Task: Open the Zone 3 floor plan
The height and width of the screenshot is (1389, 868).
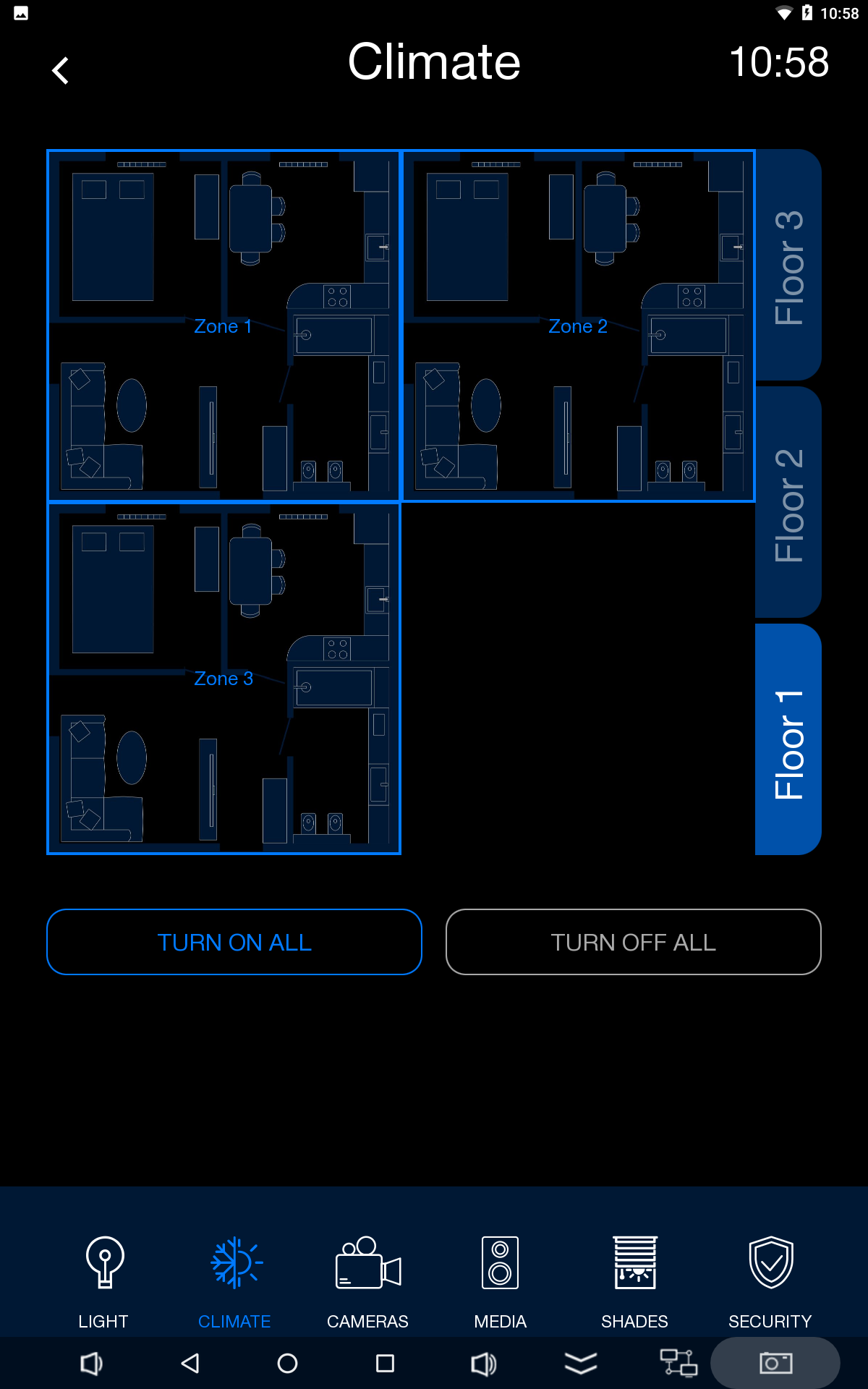Action: pos(224,678)
